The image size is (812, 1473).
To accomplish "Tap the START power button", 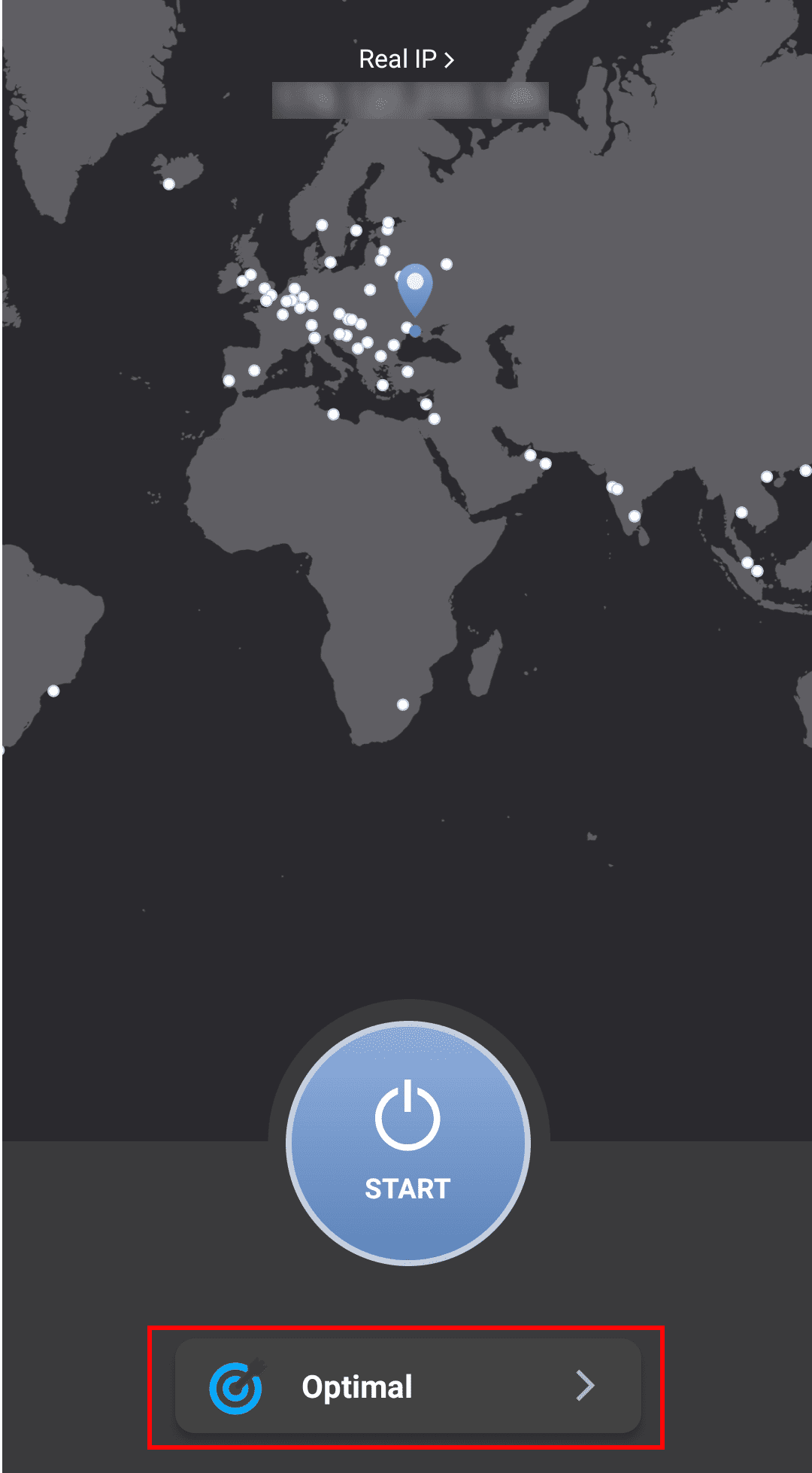I will pos(408,1143).
